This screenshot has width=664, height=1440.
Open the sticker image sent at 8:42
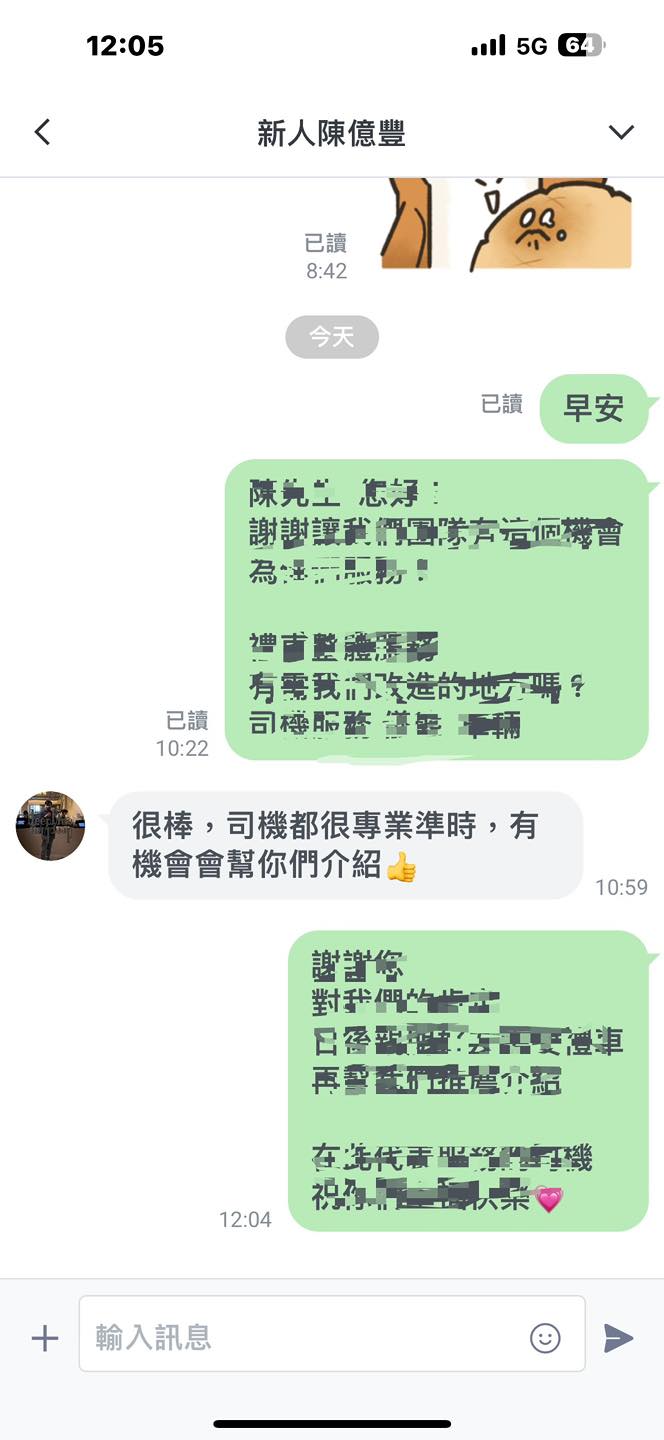(506, 224)
